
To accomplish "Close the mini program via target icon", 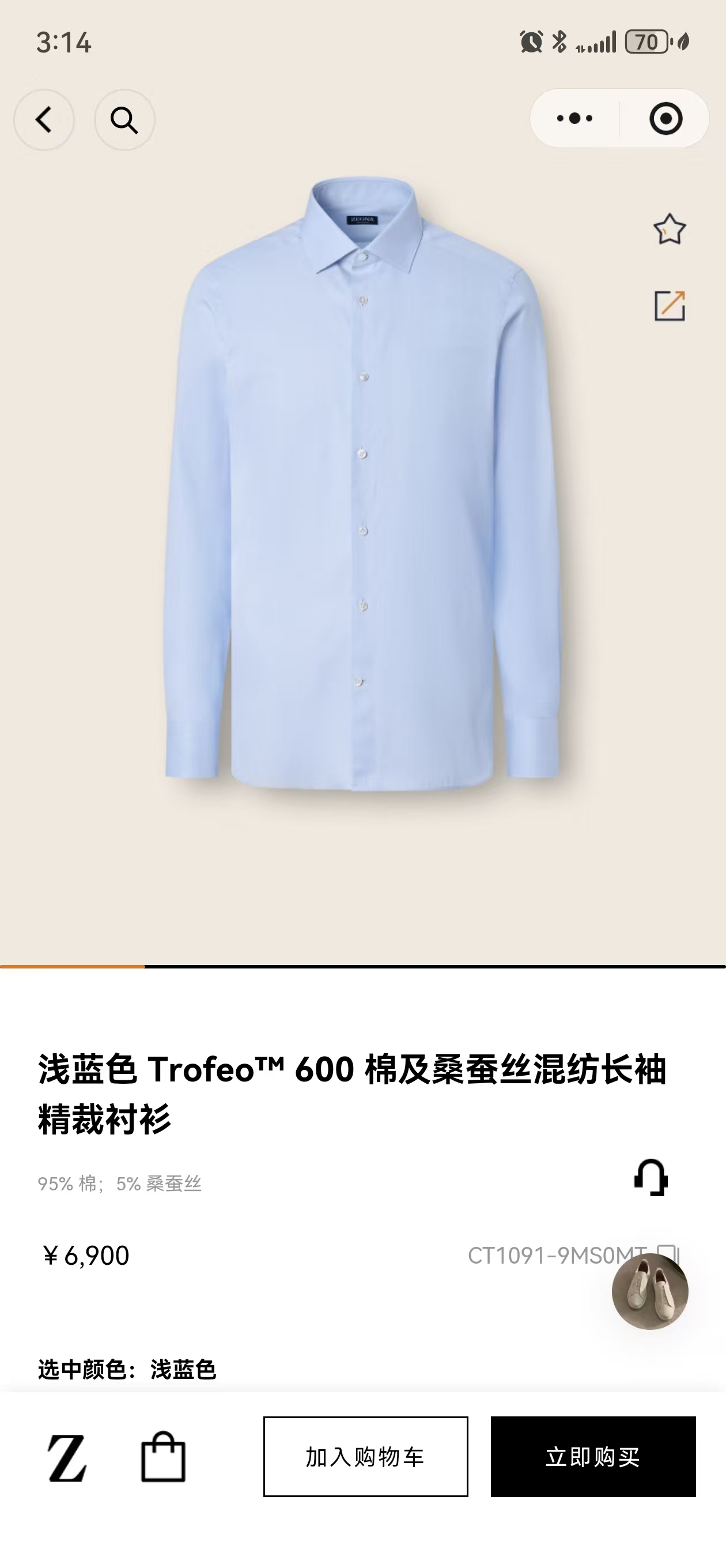I will (x=665, y=119).
